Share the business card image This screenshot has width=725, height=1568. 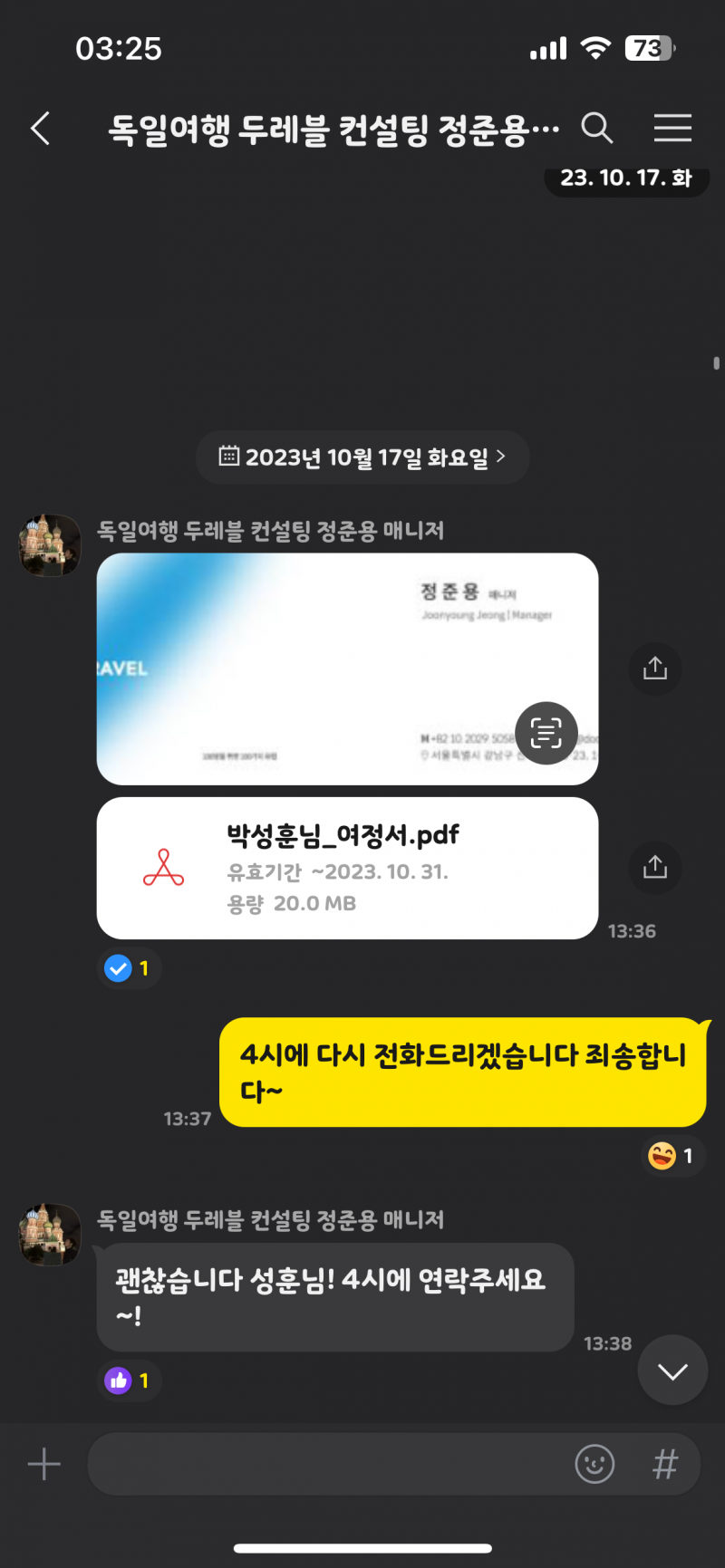pos(654,669)
